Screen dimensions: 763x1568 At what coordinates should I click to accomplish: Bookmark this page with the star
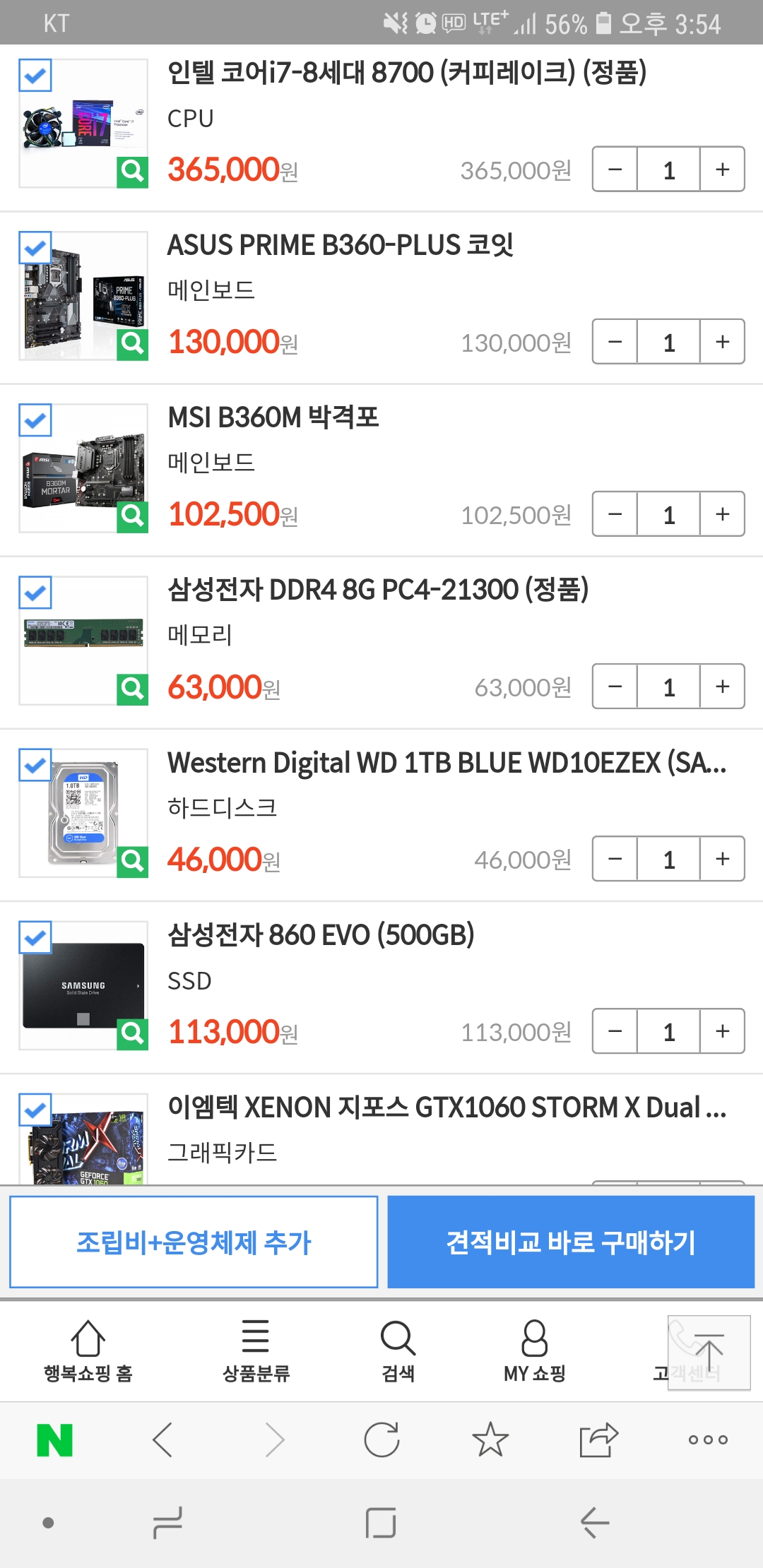coord(490,1439)
